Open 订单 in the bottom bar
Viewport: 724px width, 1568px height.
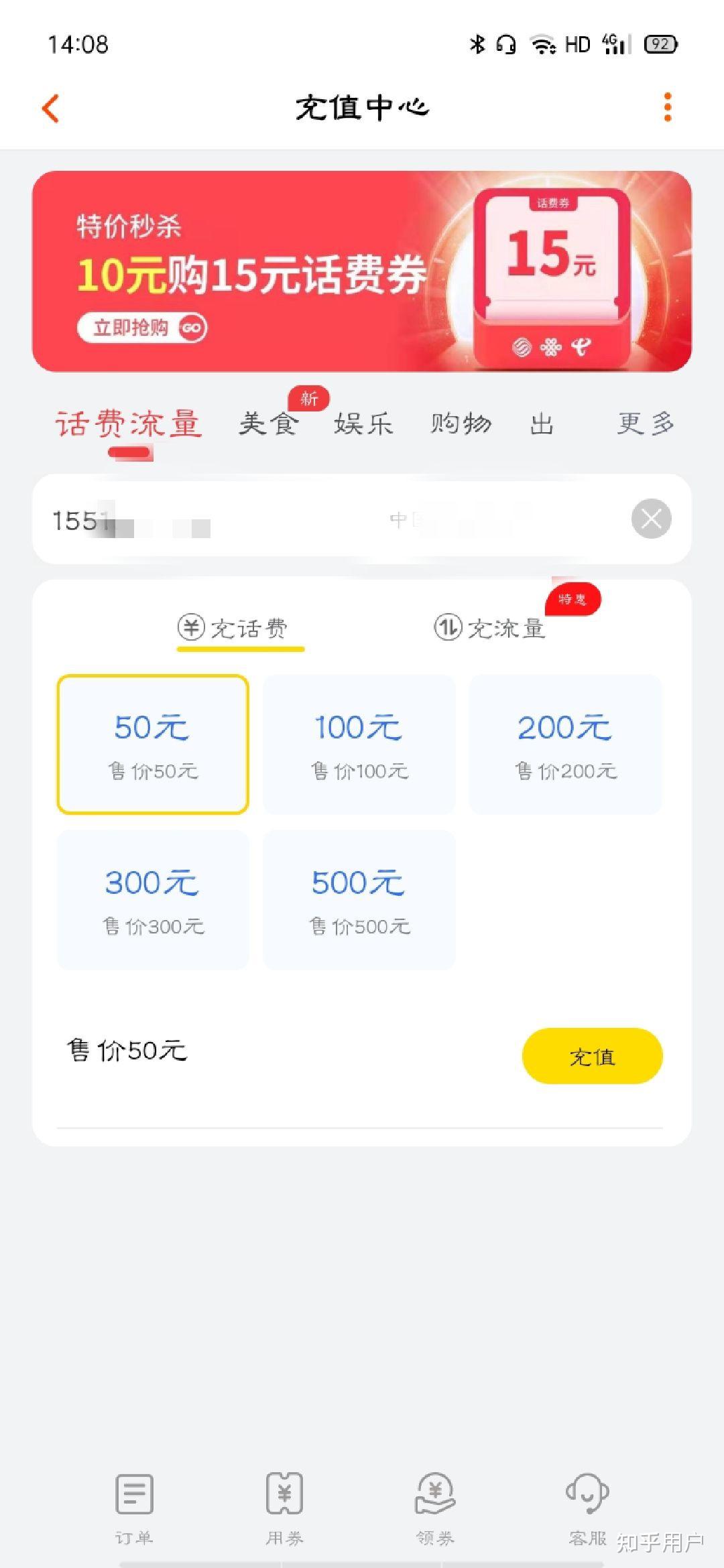134,1505
